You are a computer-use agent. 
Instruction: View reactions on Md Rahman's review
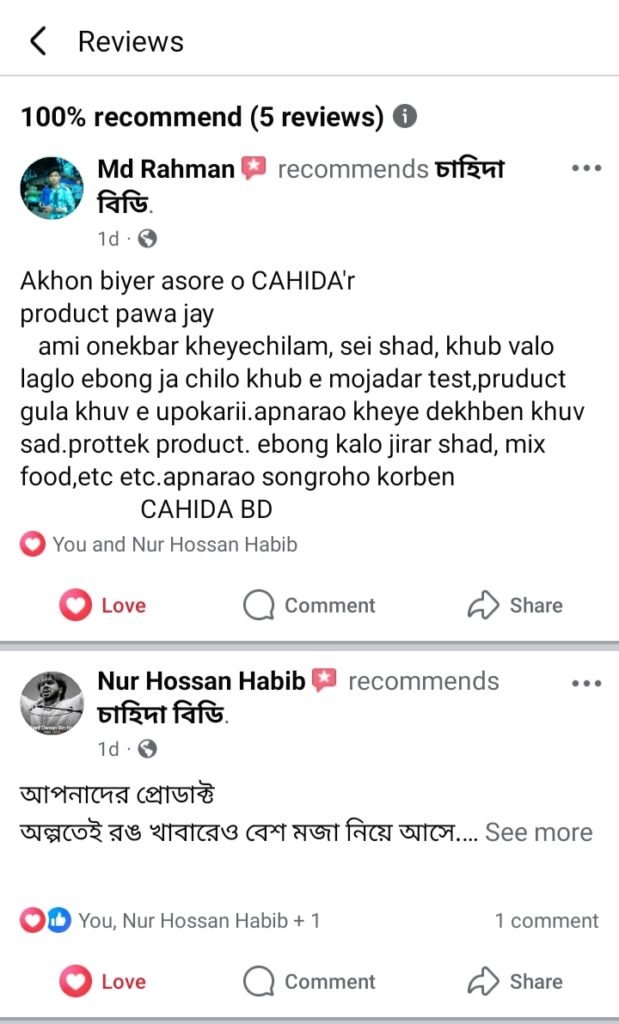[x=160, y=545]
